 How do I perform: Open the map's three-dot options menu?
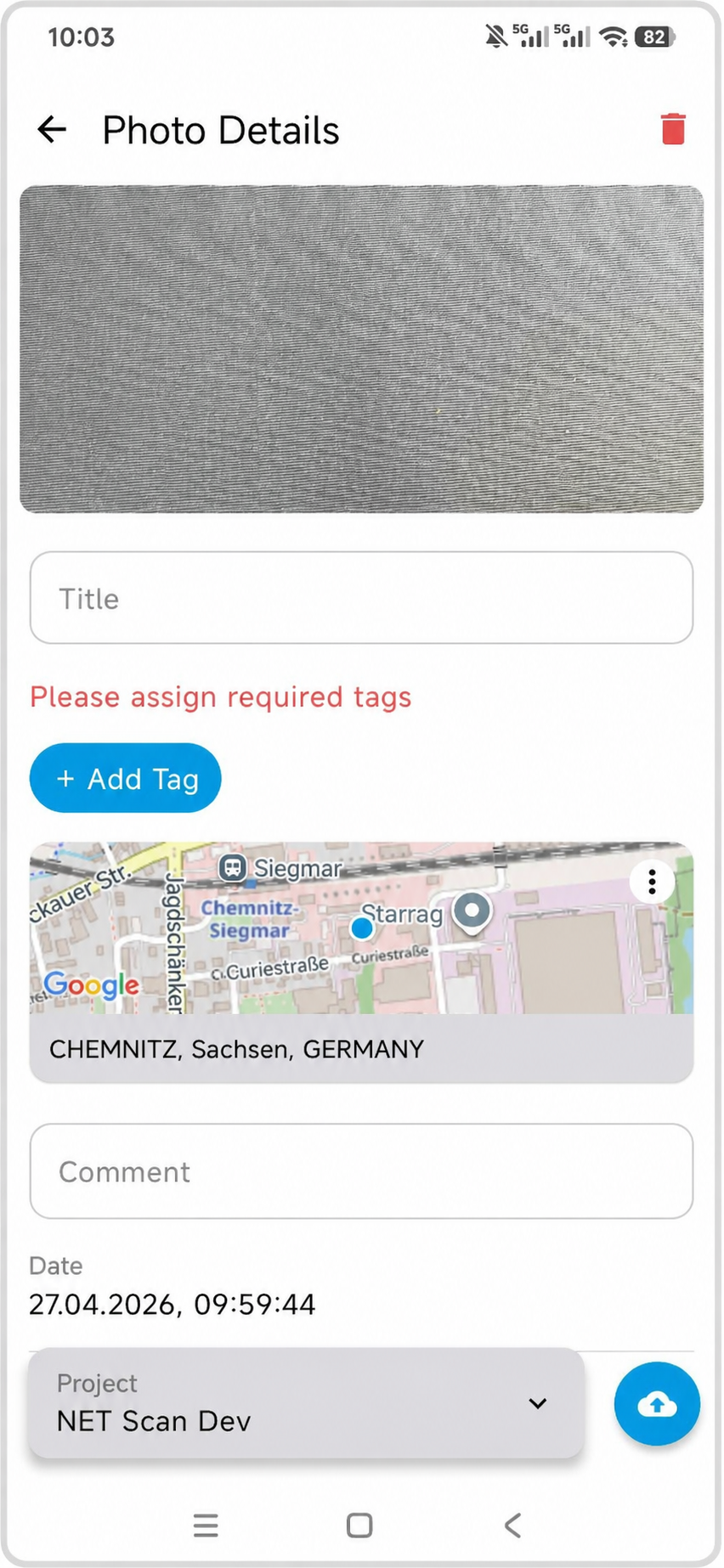point(652,882)
